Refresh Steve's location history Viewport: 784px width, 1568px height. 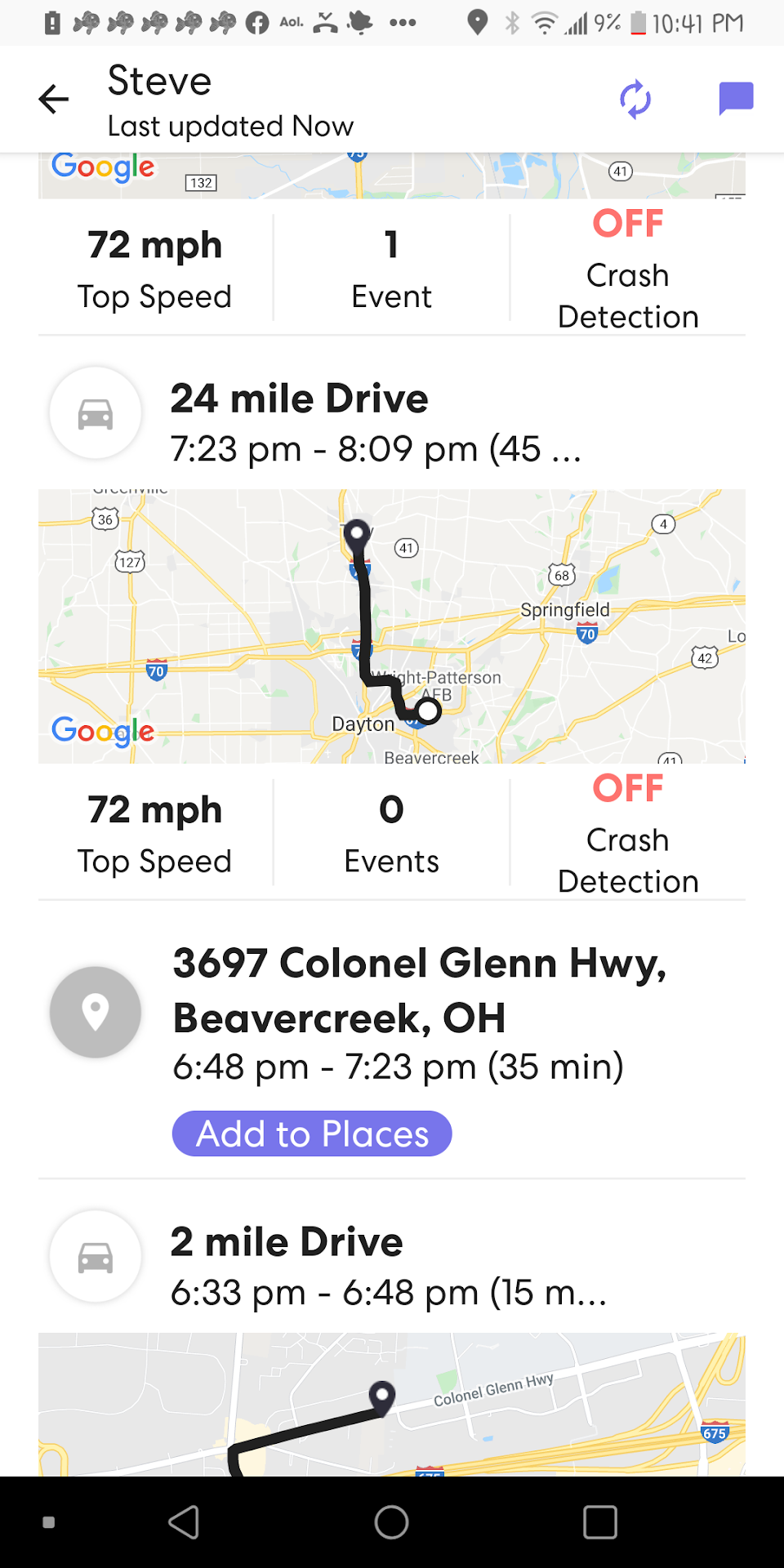(x=635, y=100)
